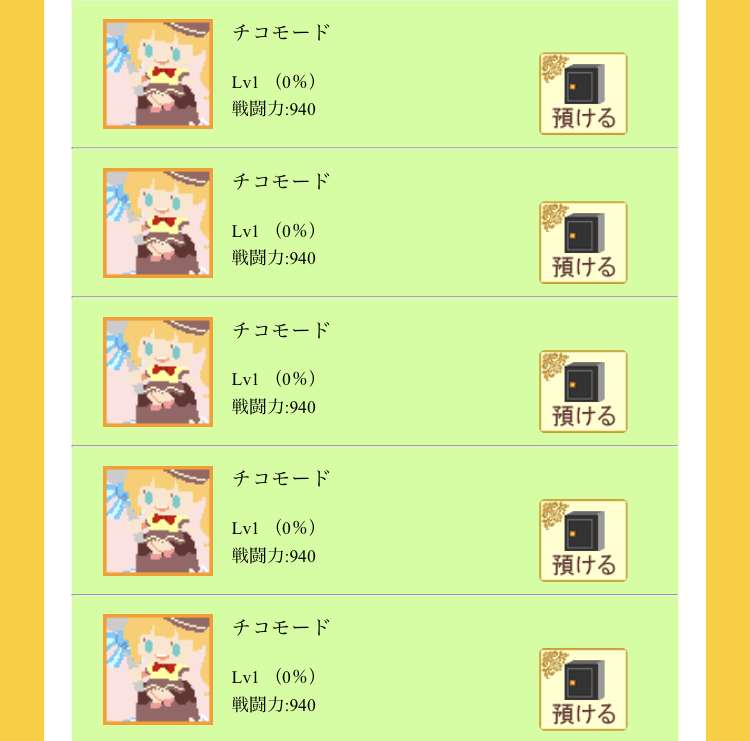Tap 預ける on the first チコモード item
The image size is (750, 741).
(583, 94)
